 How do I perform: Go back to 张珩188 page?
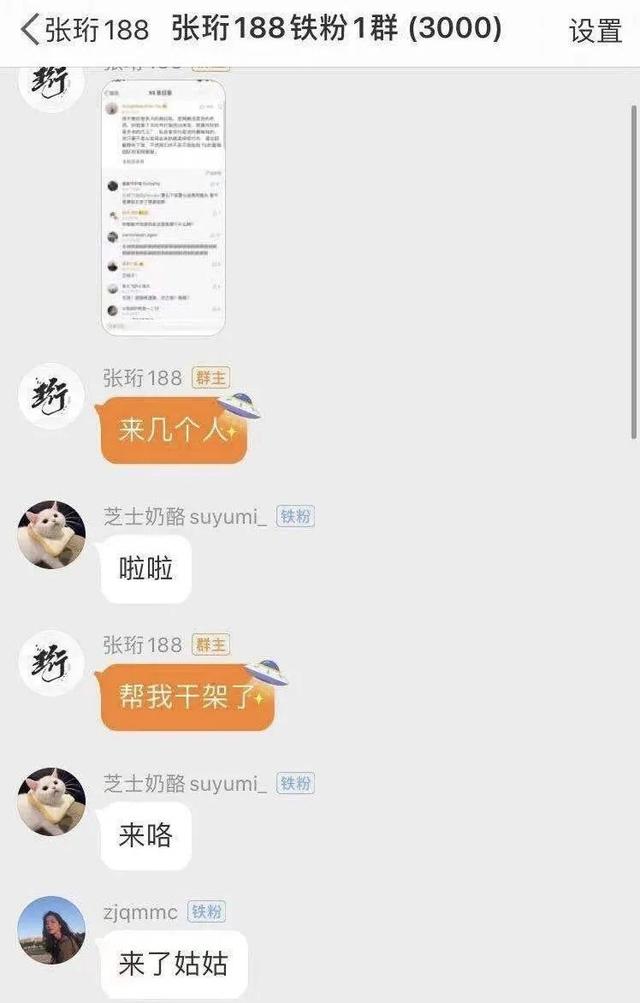click(84, 30)
